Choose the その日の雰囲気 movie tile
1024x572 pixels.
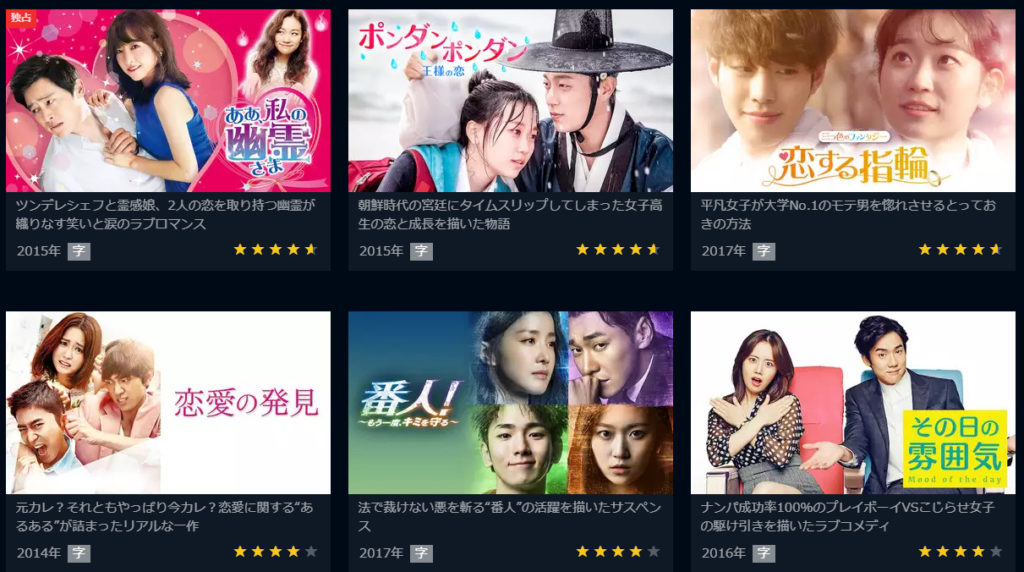(x=852, y=402)
